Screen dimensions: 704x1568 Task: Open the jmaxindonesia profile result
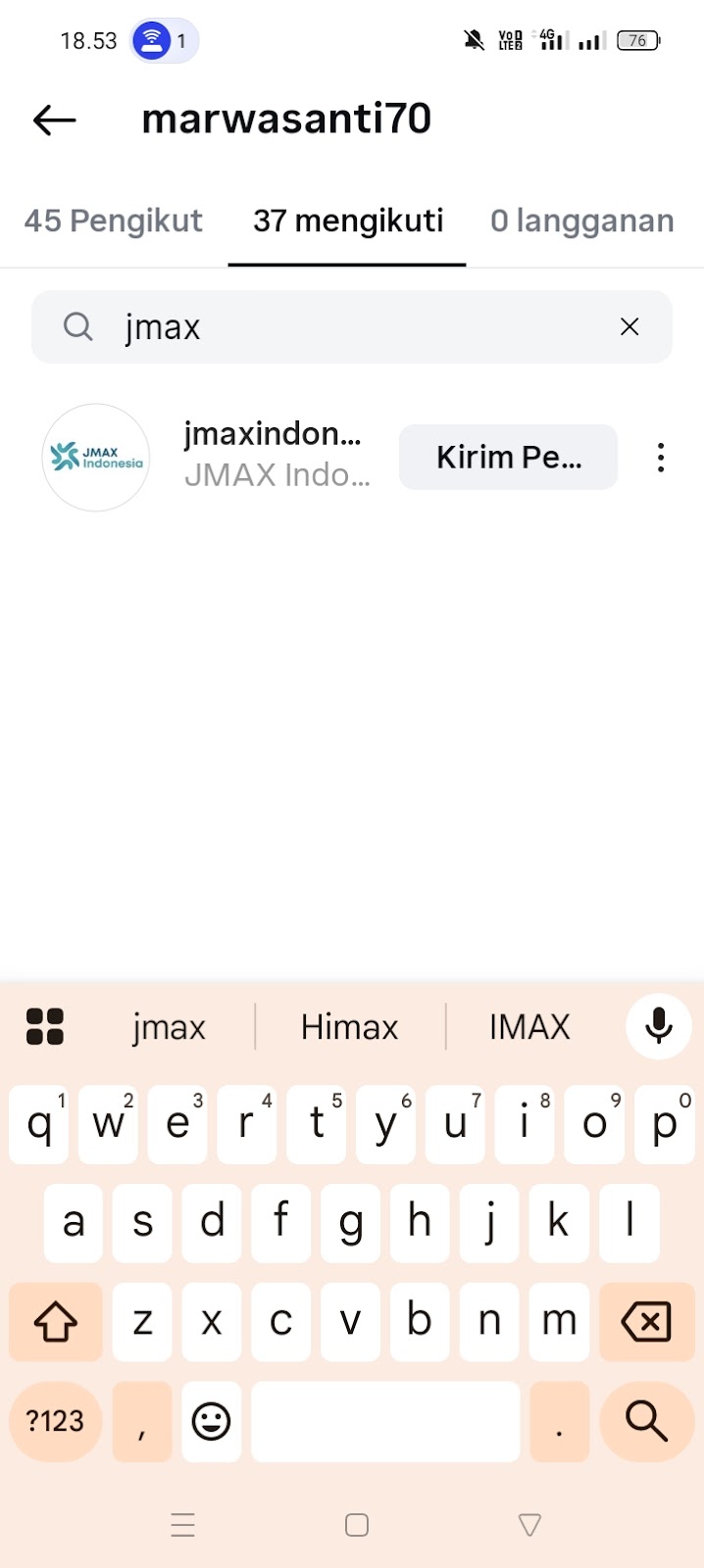pos(275,455)
